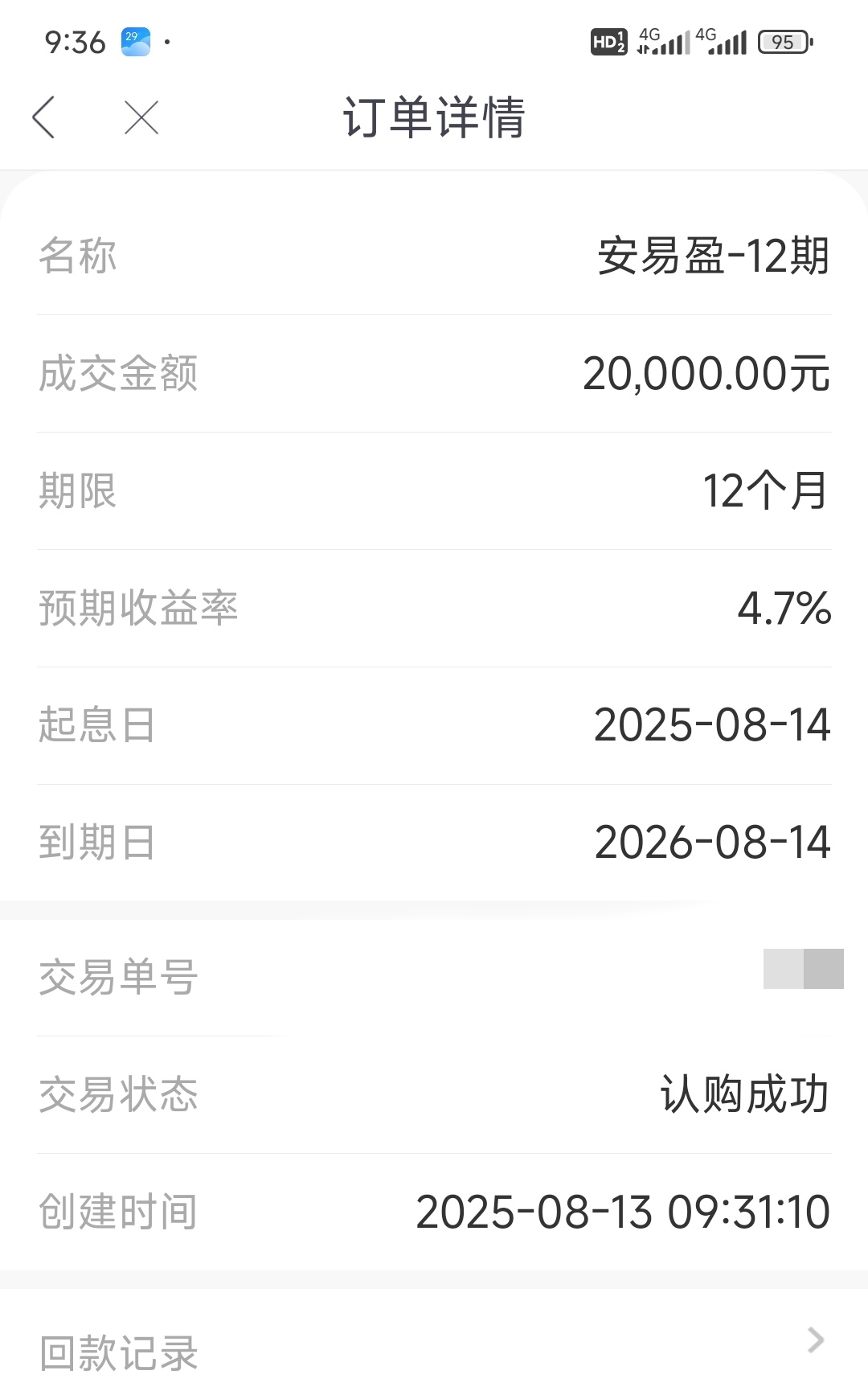Open the 回款记录 row
This screenshot has height=1391, width=868.
434,1344
